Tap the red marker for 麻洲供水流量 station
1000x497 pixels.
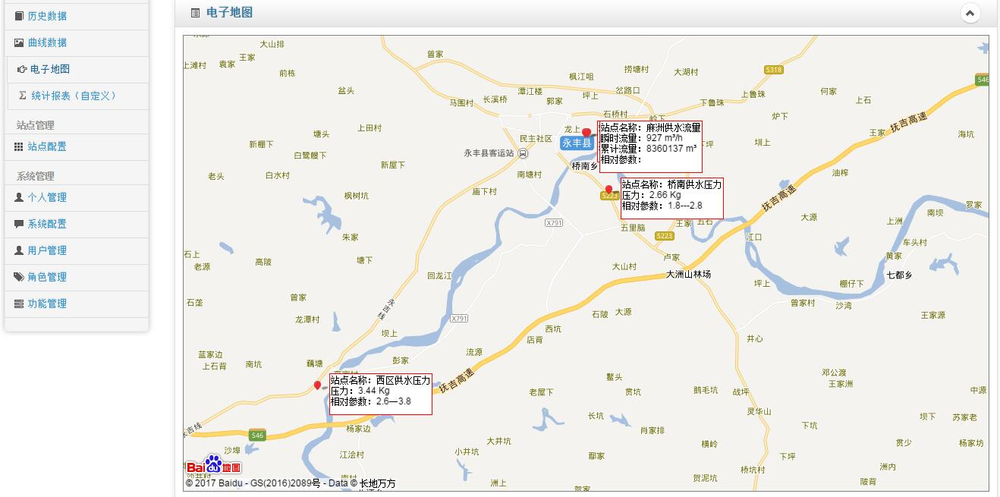pyautogui.click(x=587, y=134)
